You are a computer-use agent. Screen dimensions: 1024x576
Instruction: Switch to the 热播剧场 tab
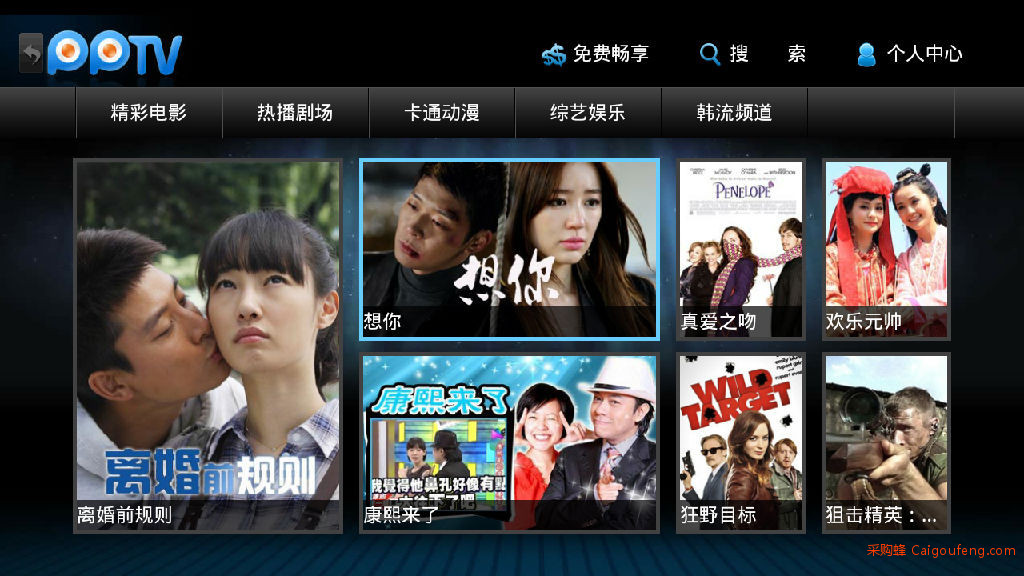click(x=295, y=112)
